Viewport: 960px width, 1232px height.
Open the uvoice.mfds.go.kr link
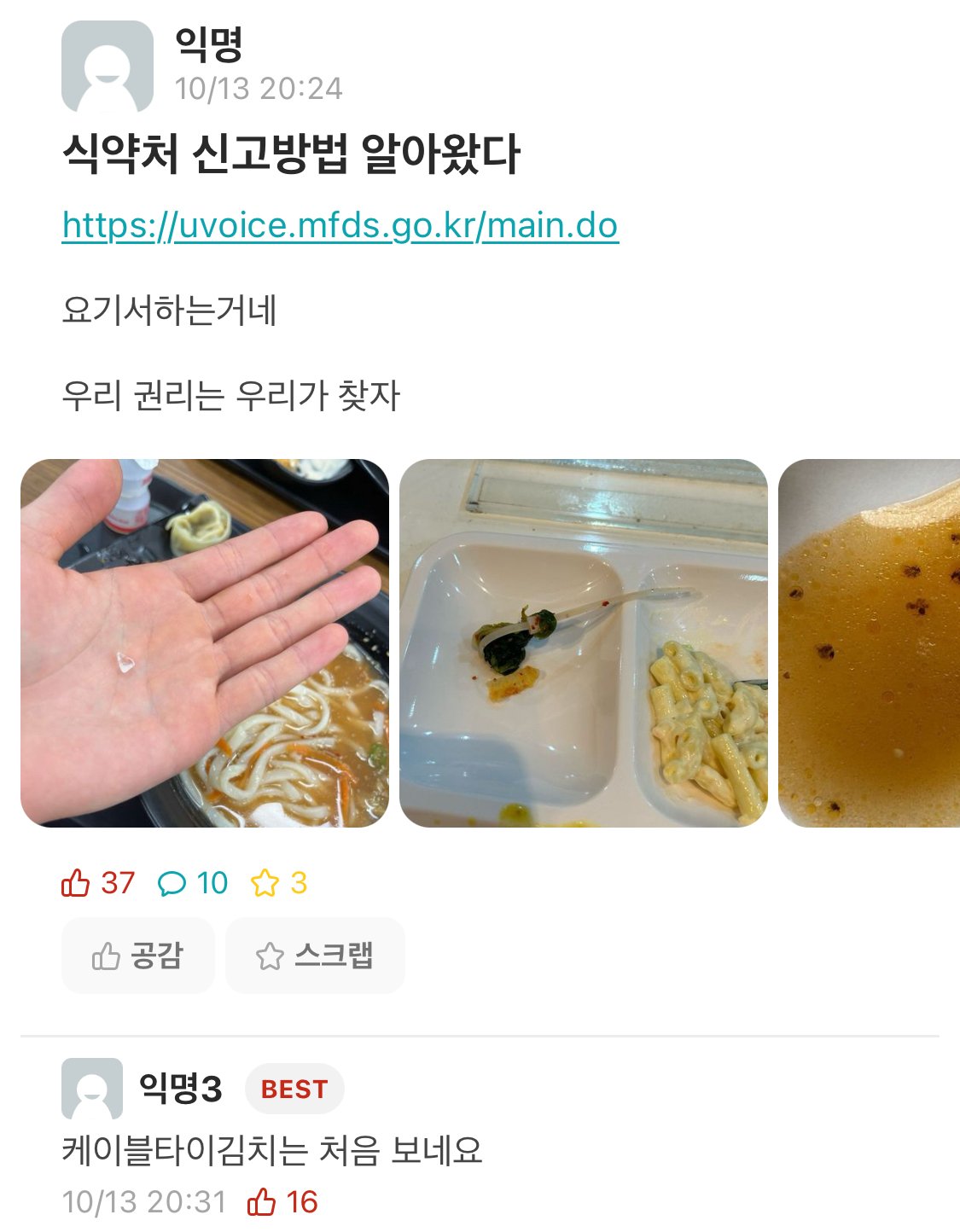(340, 225)
